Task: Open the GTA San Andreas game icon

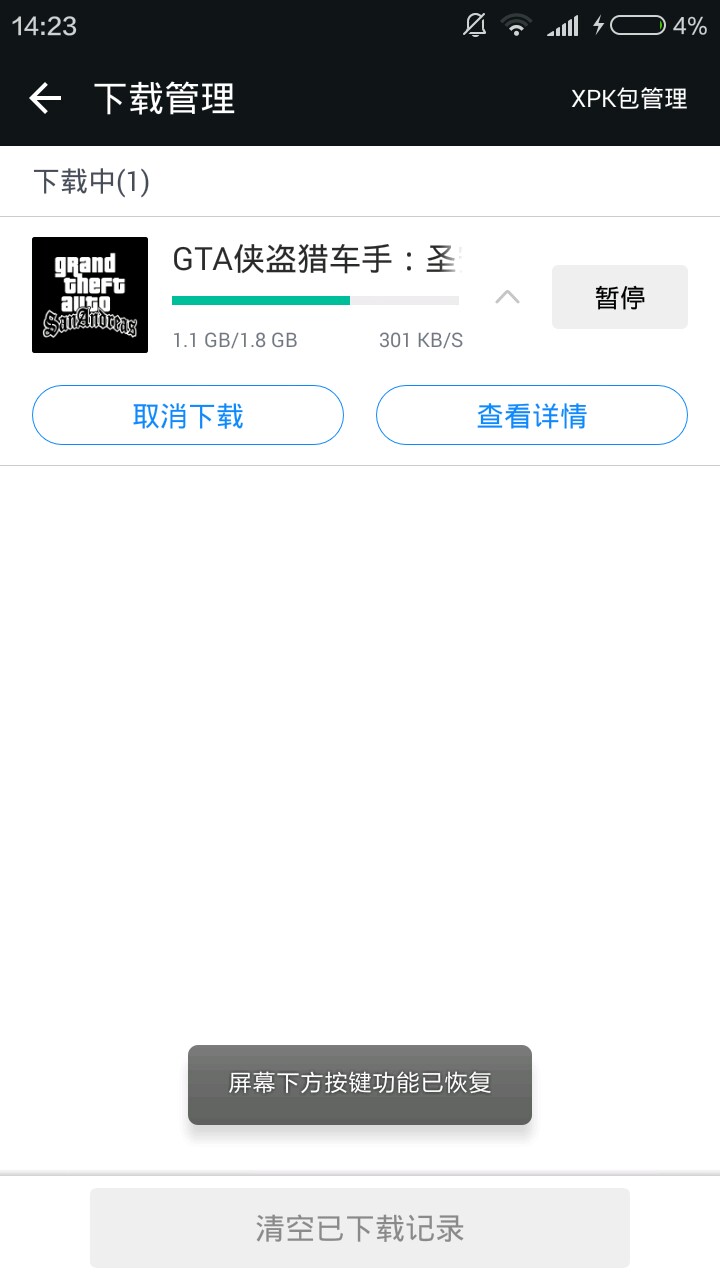Action: [90, 295]
